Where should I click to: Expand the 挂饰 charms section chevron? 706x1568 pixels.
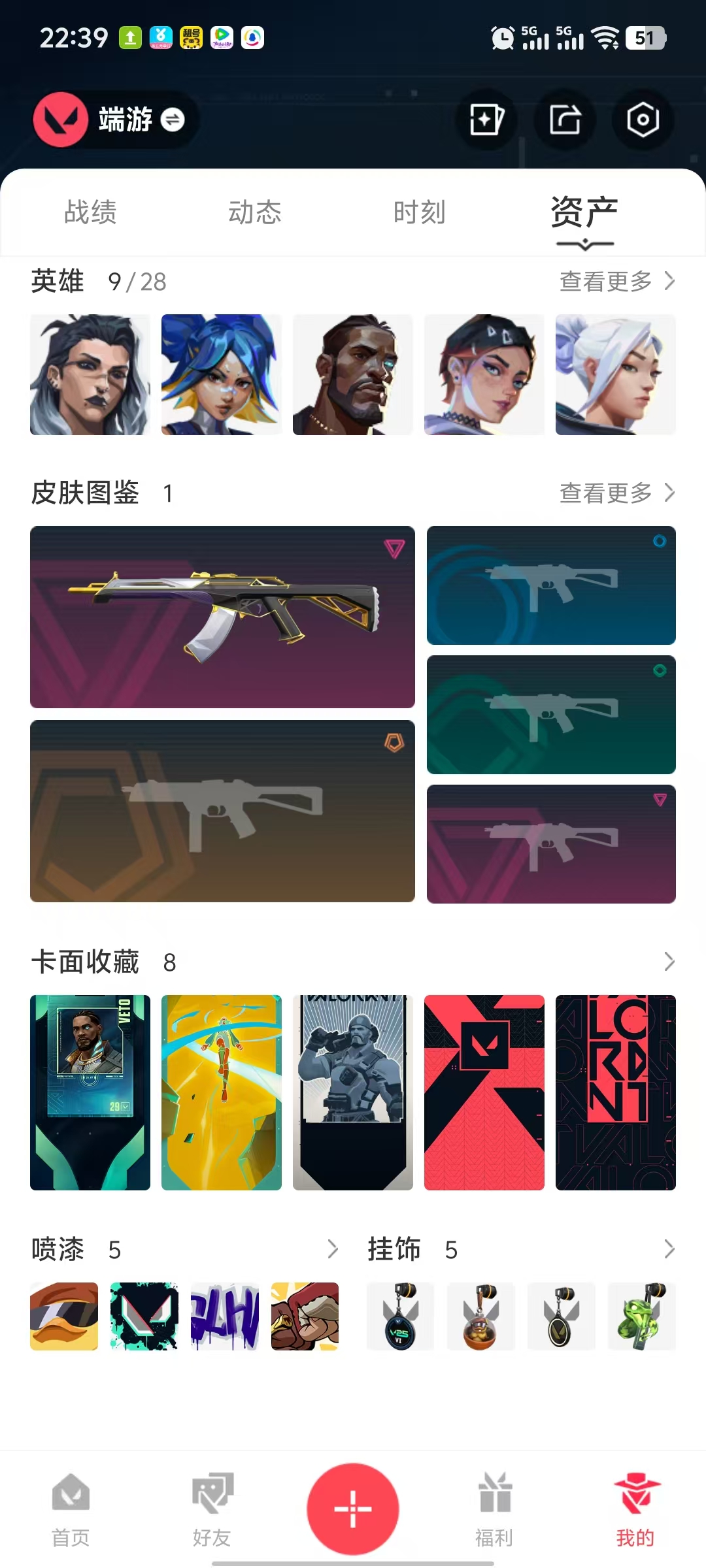pyautogui.click(x=669, y=1249)
